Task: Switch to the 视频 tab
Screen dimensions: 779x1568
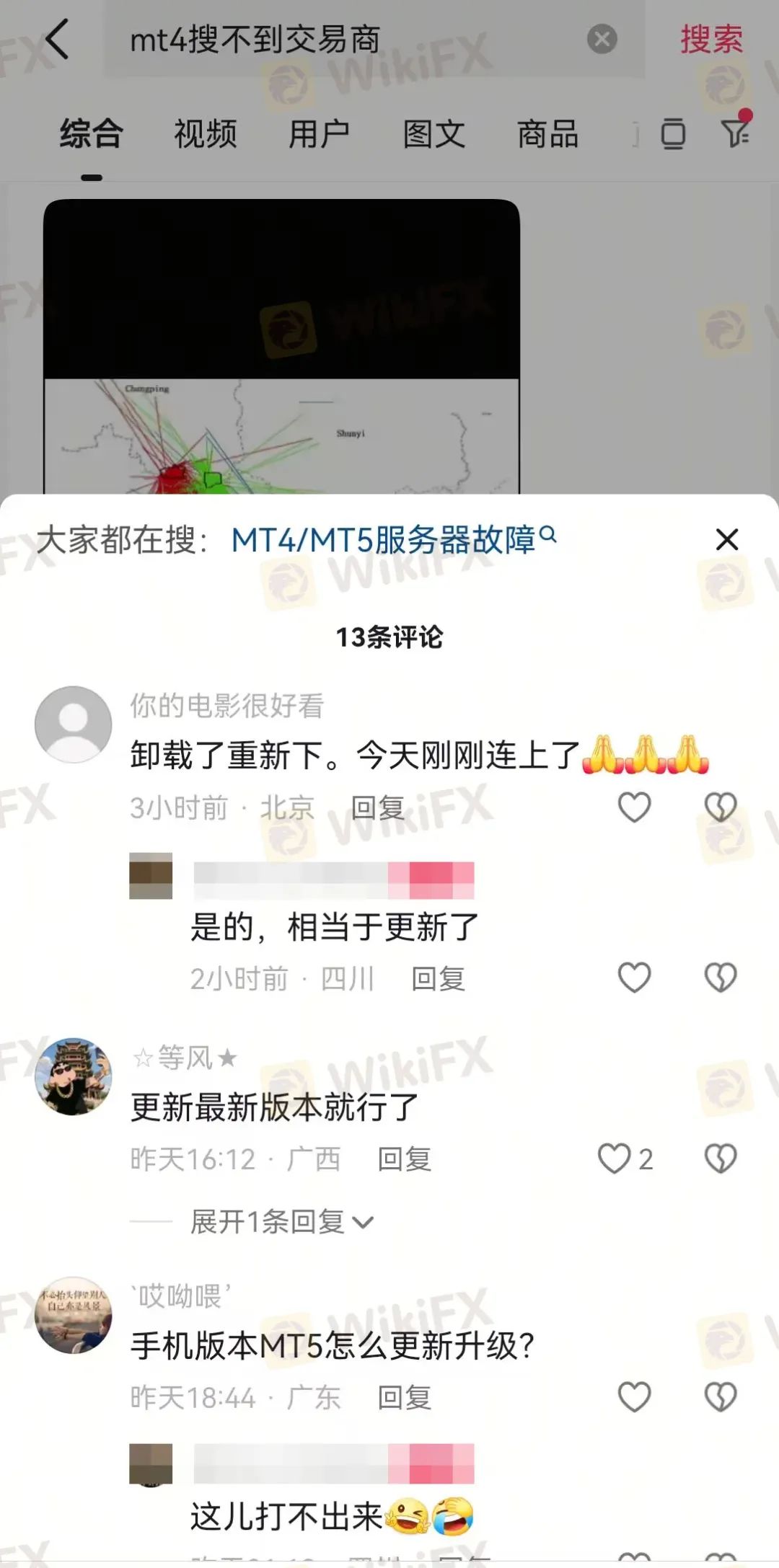Action: 206,134
